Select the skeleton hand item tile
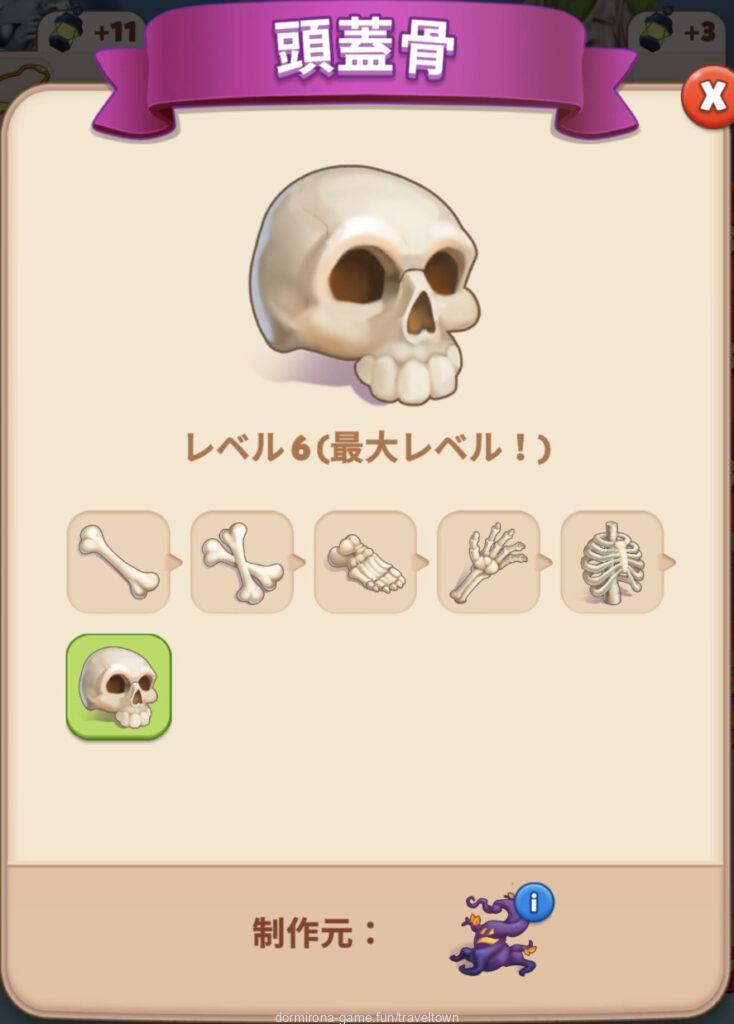The height and width of the screenshot is (1024, 734). (488, 562)
